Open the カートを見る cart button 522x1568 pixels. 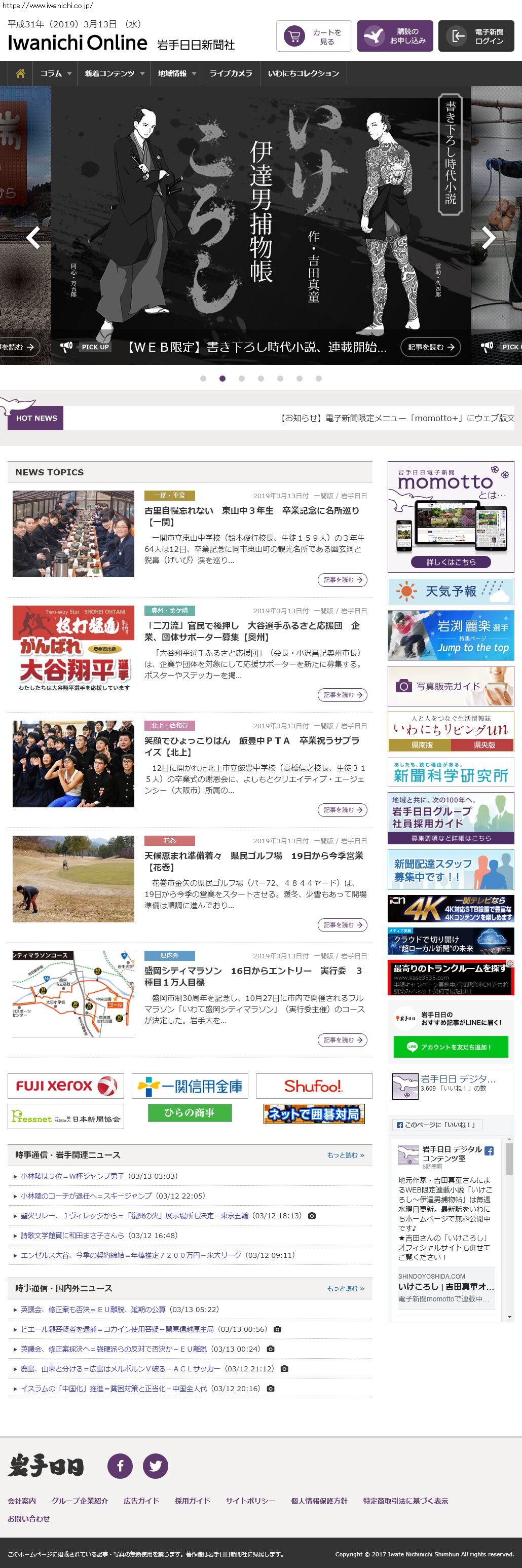(313, 36)
